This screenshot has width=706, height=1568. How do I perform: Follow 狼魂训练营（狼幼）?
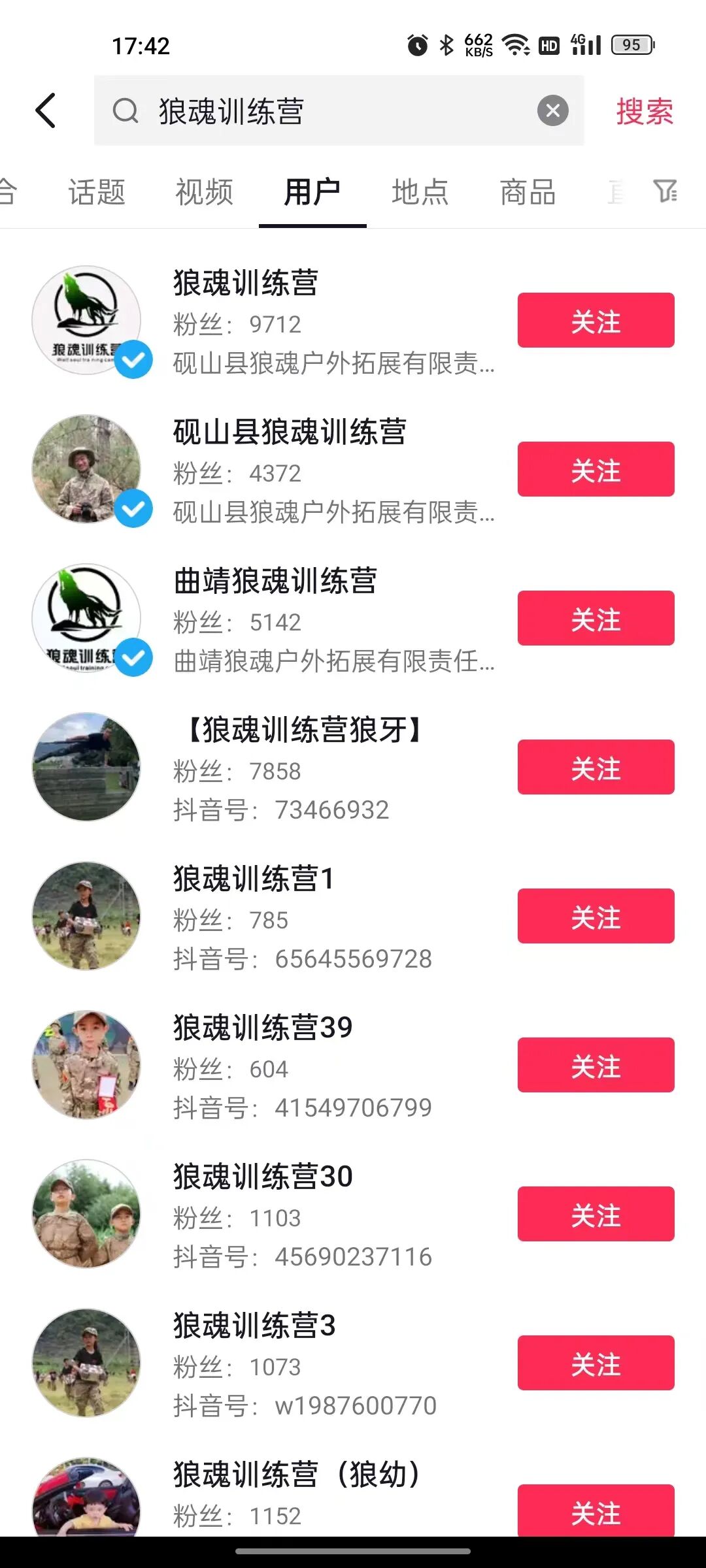click(596, 1511)
